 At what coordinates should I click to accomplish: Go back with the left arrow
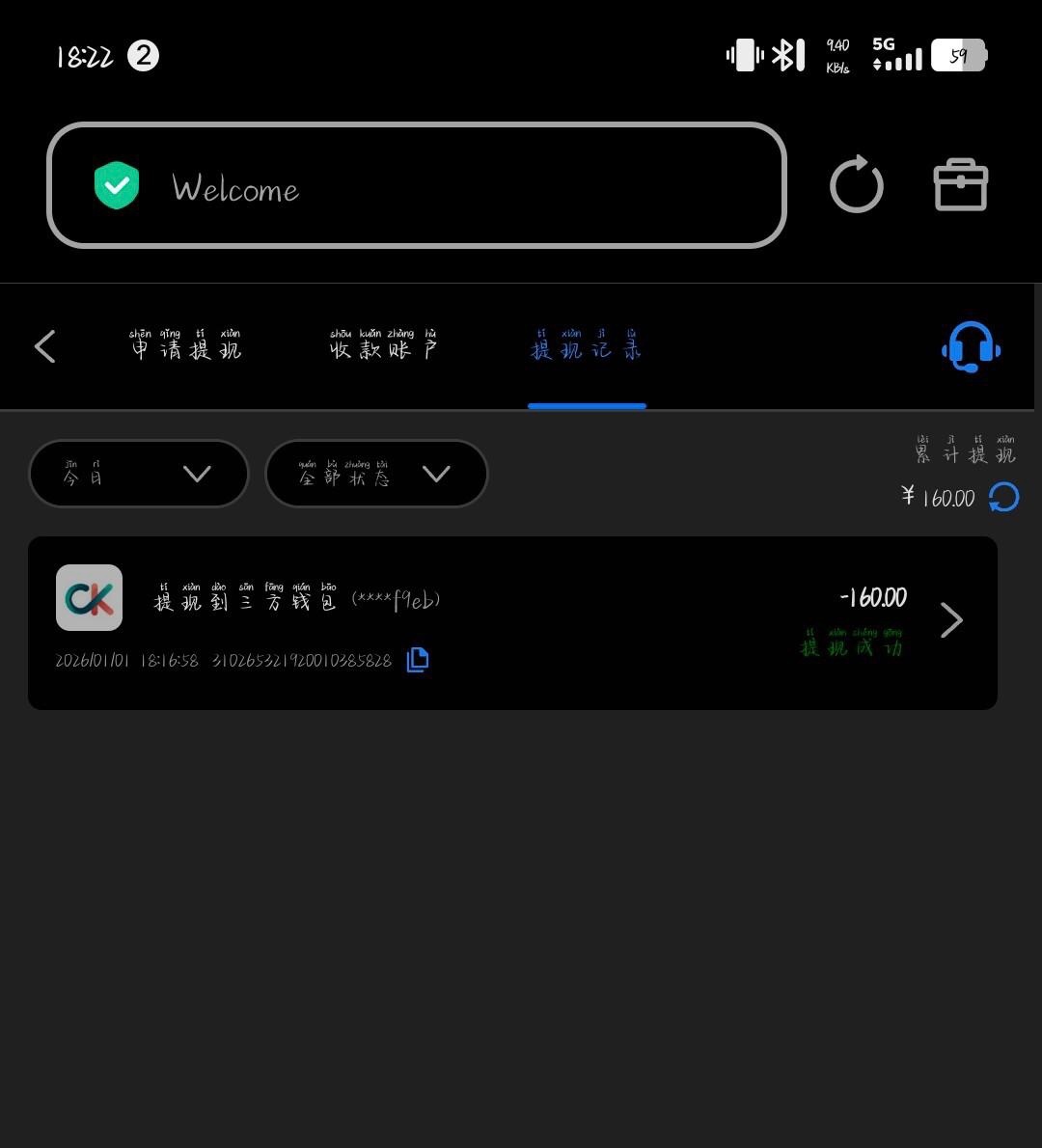pos(45,346)
